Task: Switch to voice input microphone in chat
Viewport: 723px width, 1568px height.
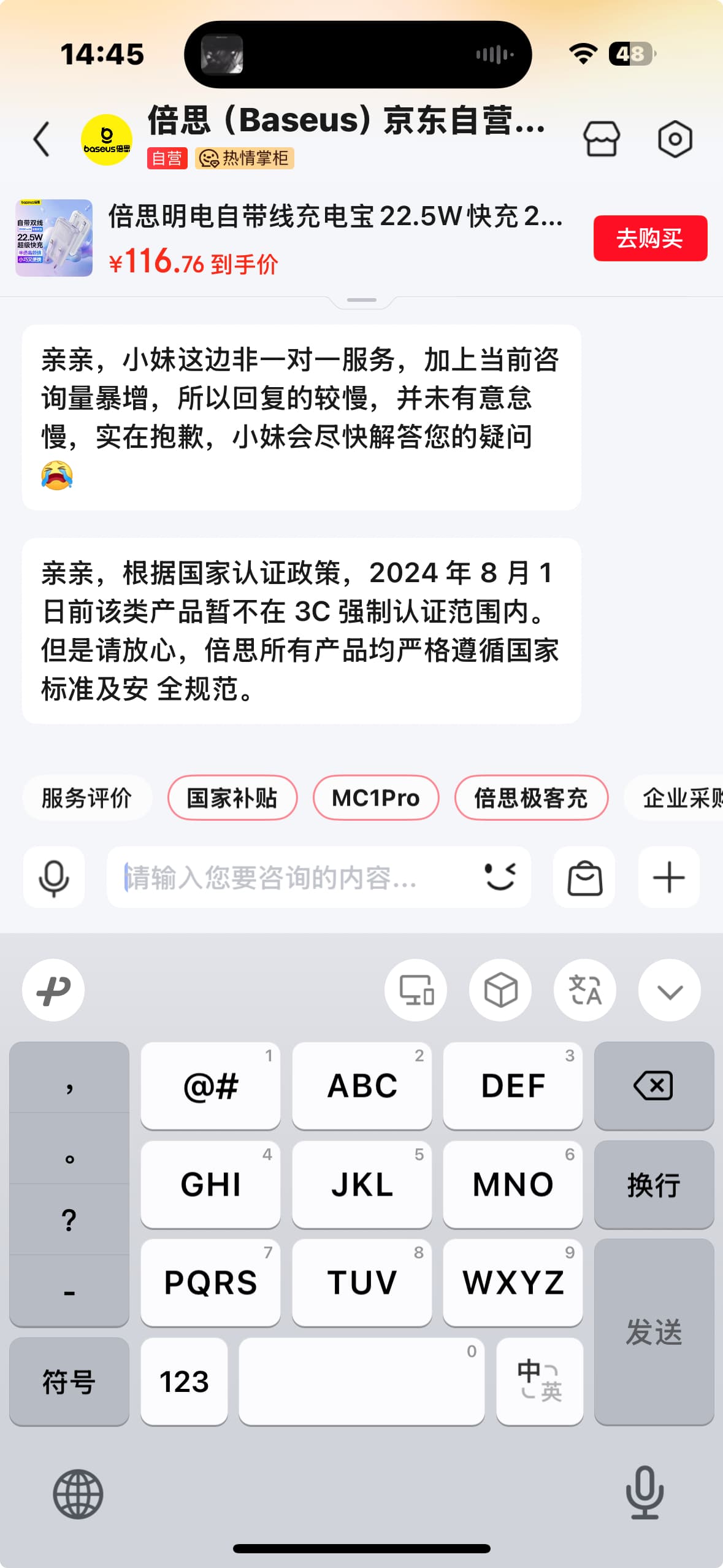Action: pyautogui.click(x=54, y=877)
